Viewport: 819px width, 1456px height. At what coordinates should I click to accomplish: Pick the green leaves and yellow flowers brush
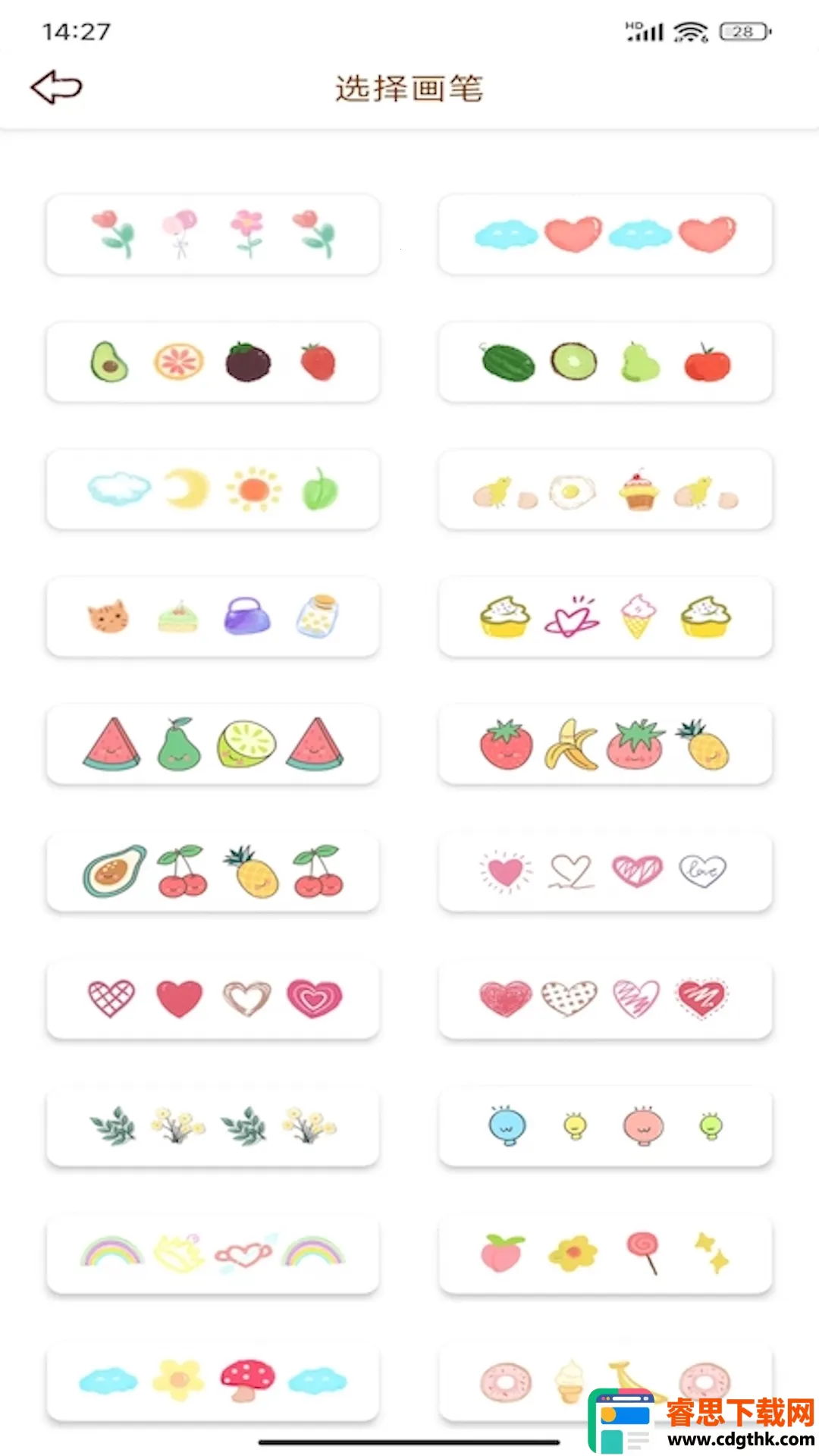pyautogui.click(x=212, y=1126)
